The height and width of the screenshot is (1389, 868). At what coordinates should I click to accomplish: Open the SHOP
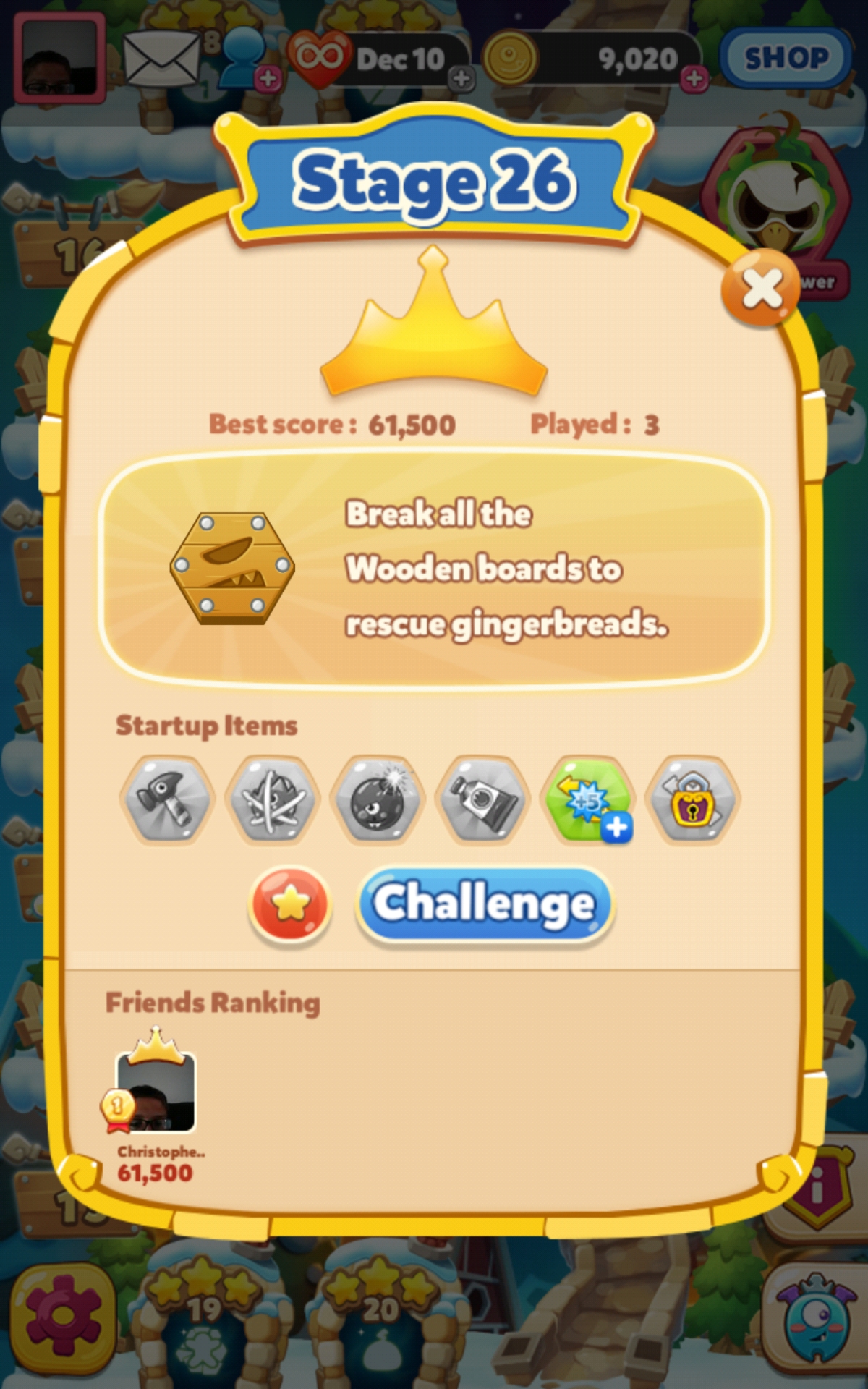786,58
